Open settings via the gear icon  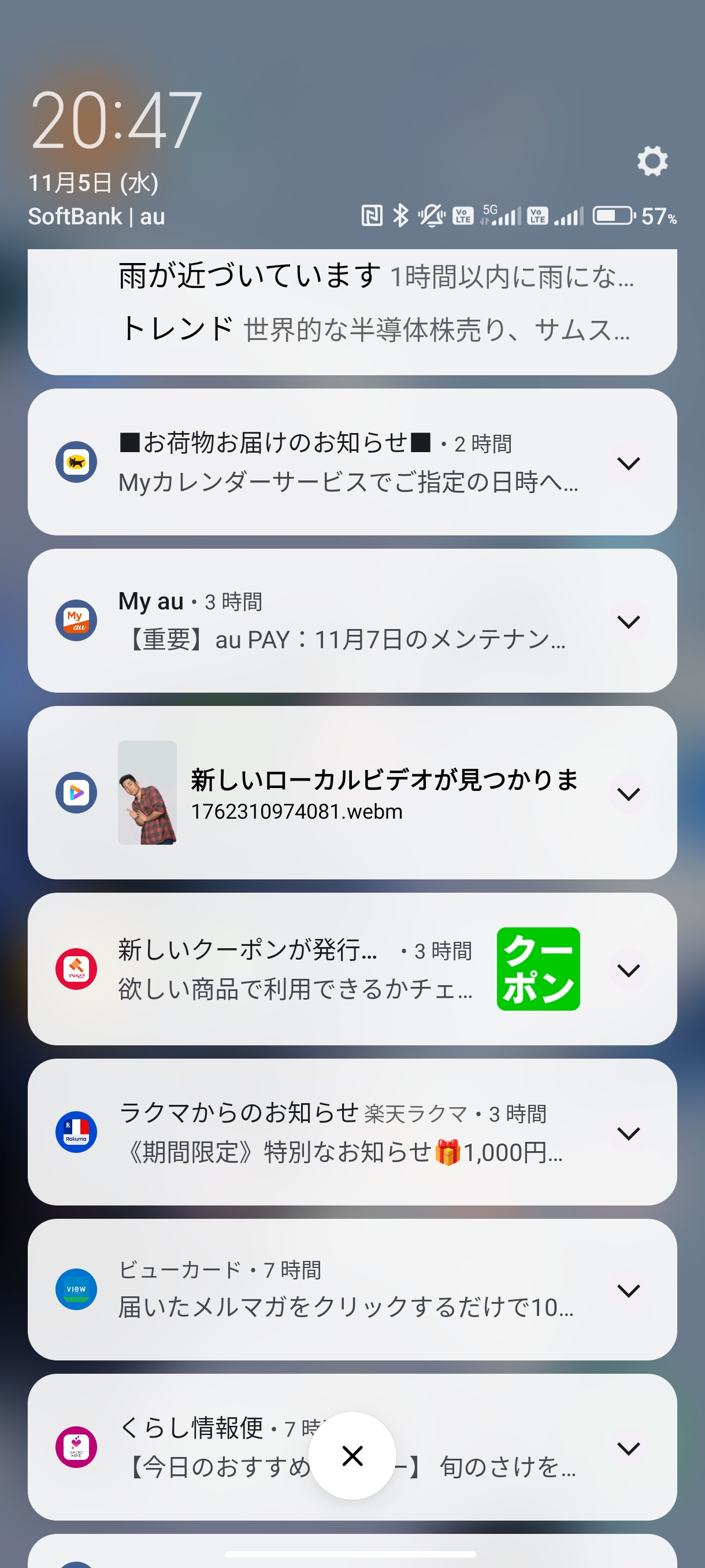(652, 161)
